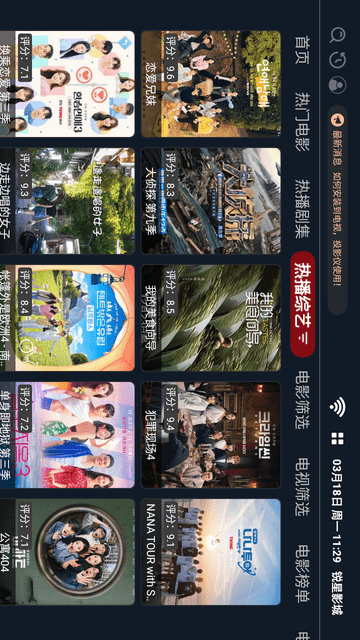
Task: Open the show 我的美食向导
Action: tap(211, 318)
